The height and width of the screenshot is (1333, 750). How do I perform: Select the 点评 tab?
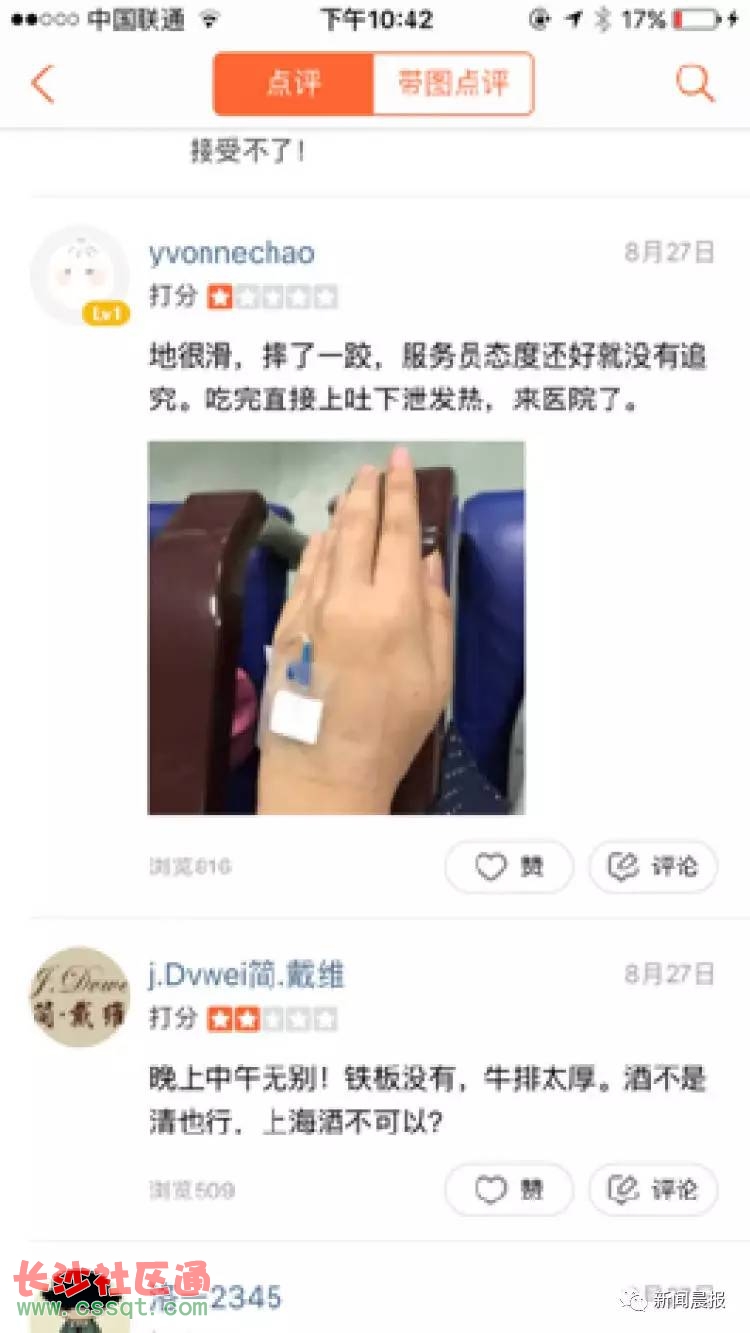tap(293, 84)
